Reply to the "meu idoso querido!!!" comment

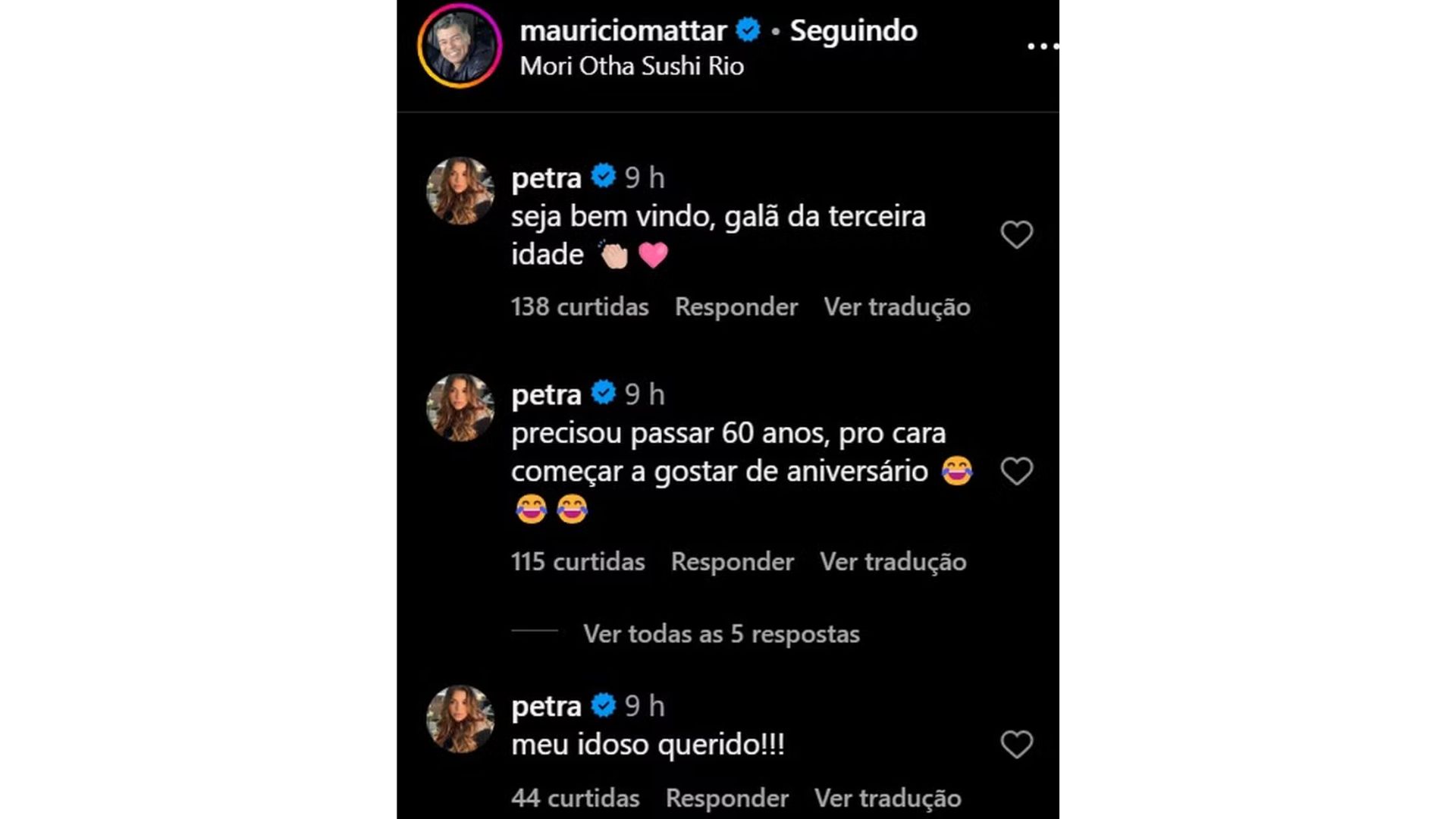click(x=726, y=799)
